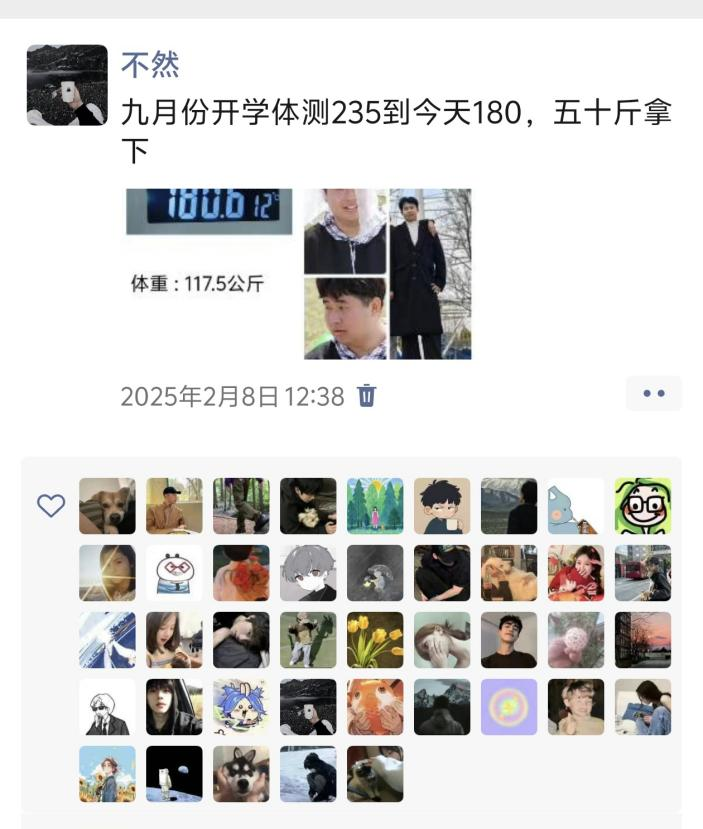Open the liker with the sunglasses sketch avatar
Viewport: 703px width, 829px height.
[107, 707]
